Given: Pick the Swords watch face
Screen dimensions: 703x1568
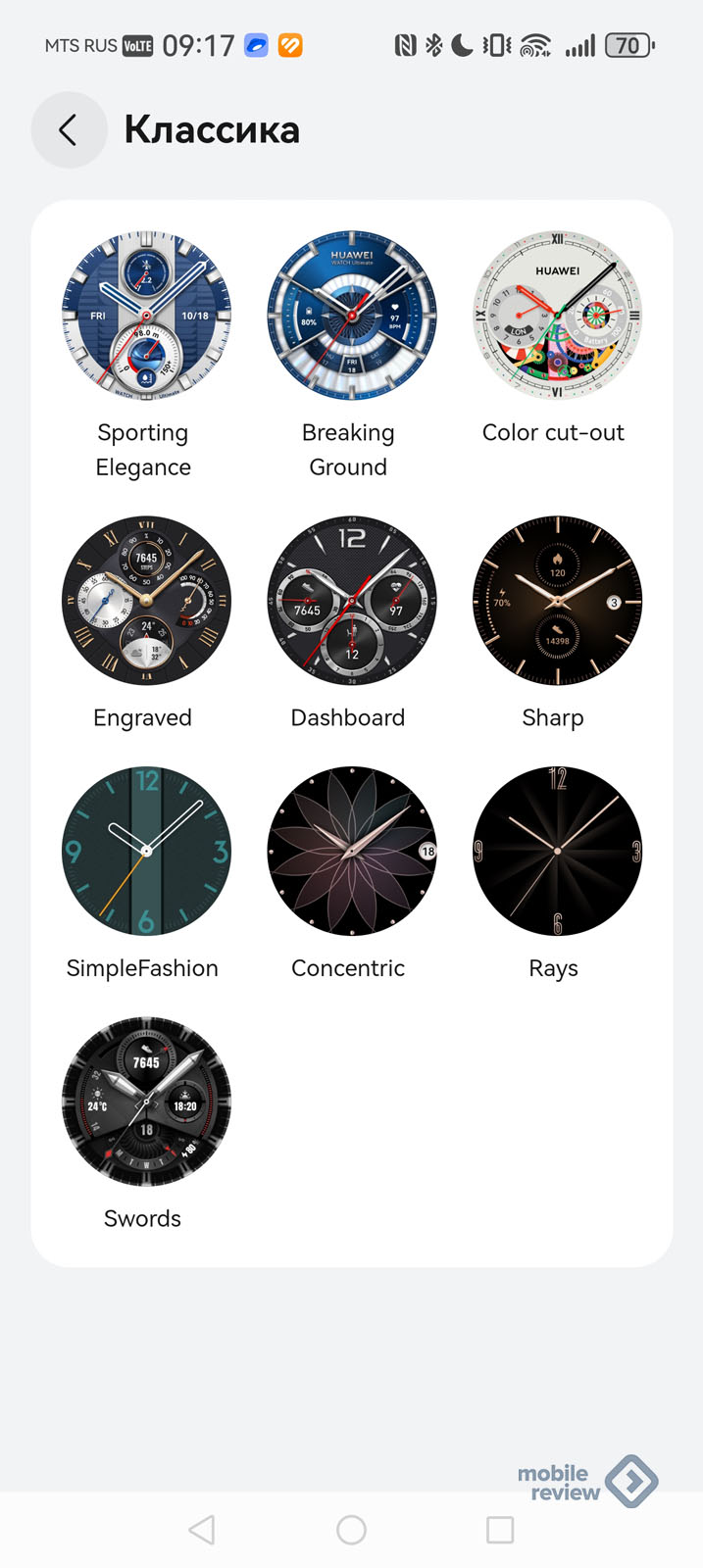Looking at the screenshot, I should (146, 1102).
